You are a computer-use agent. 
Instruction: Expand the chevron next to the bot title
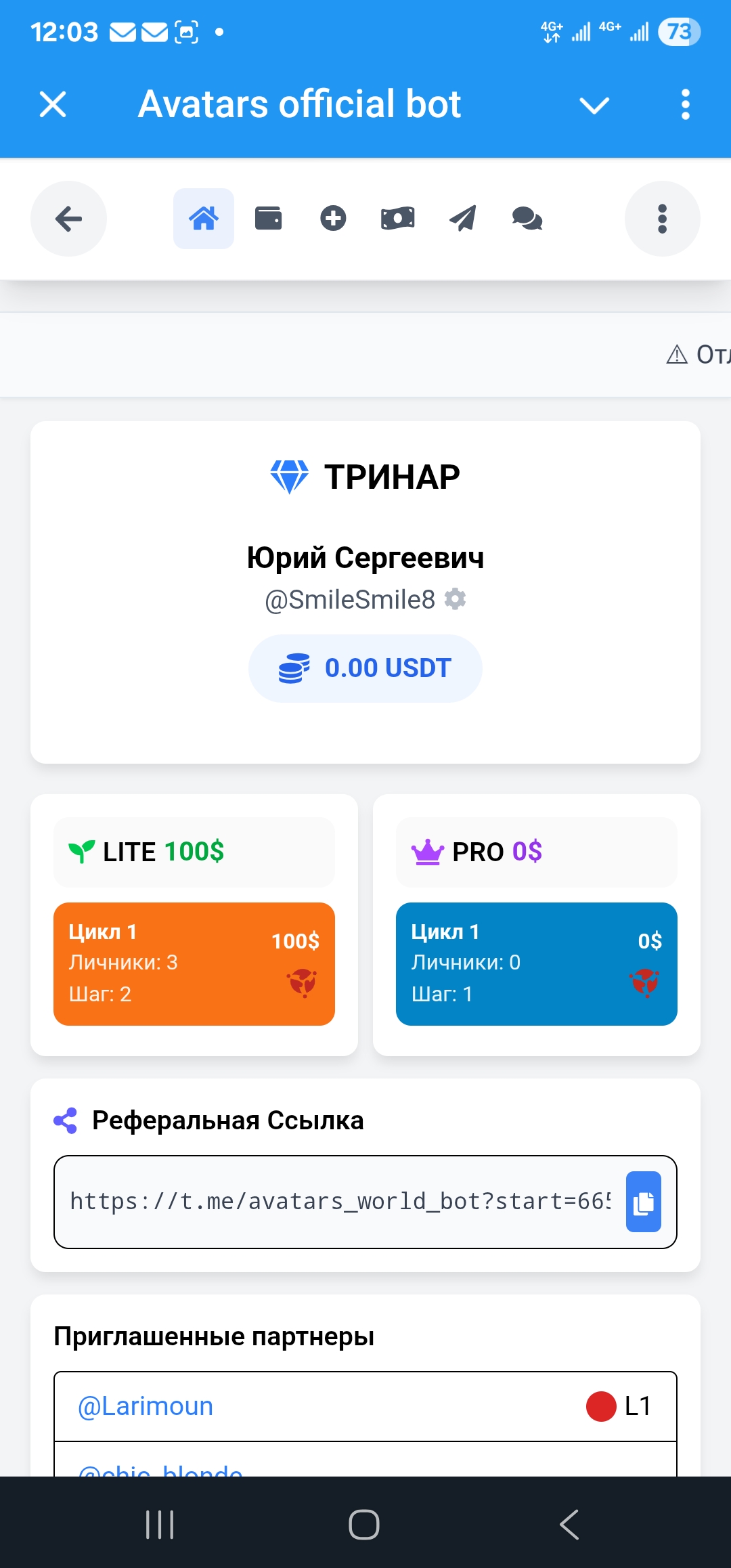(x=594, y=105)
